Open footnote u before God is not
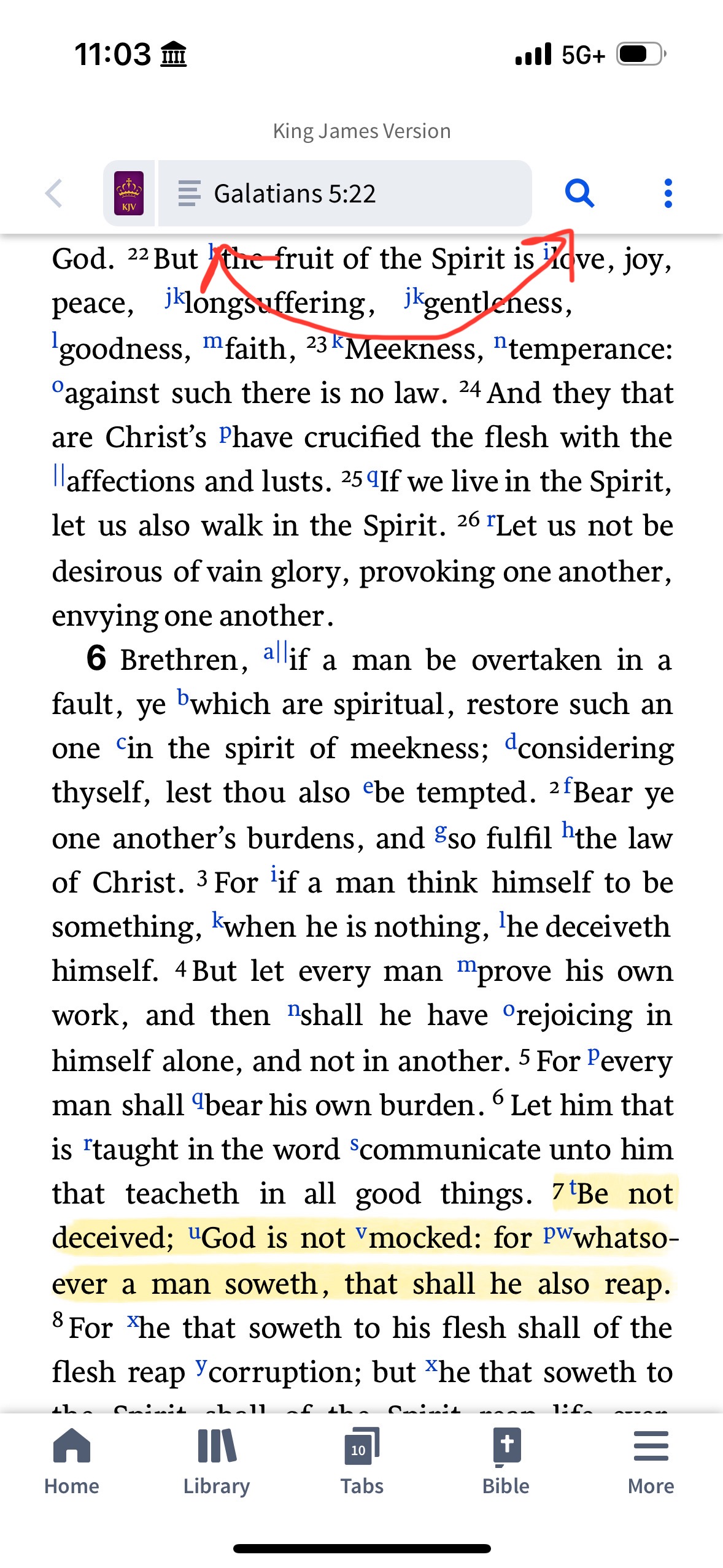Image resolution: width=723 pixels, height=1568 pixels. point(194,1230)
